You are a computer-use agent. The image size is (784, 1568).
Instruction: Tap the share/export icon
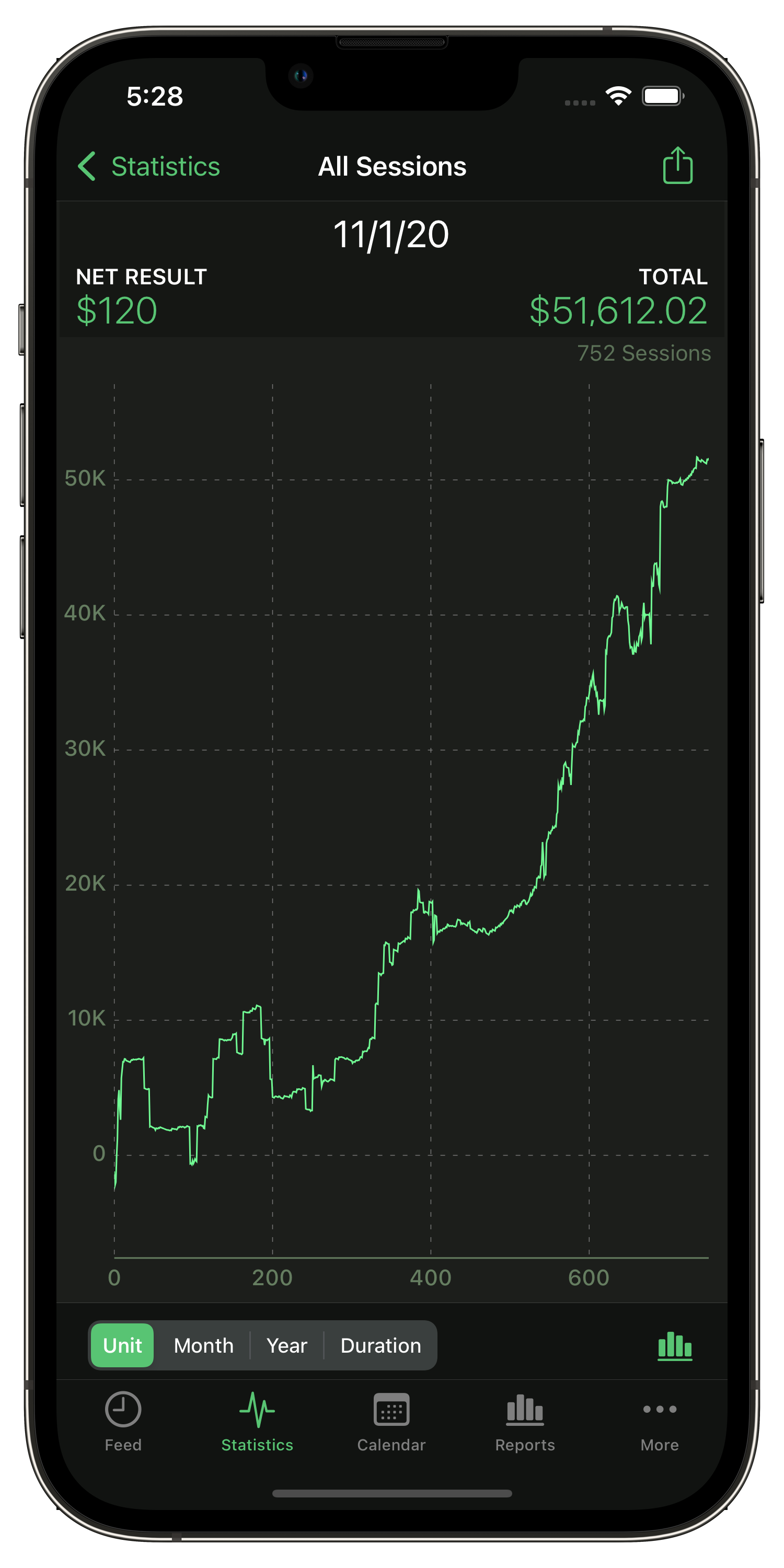678,166
